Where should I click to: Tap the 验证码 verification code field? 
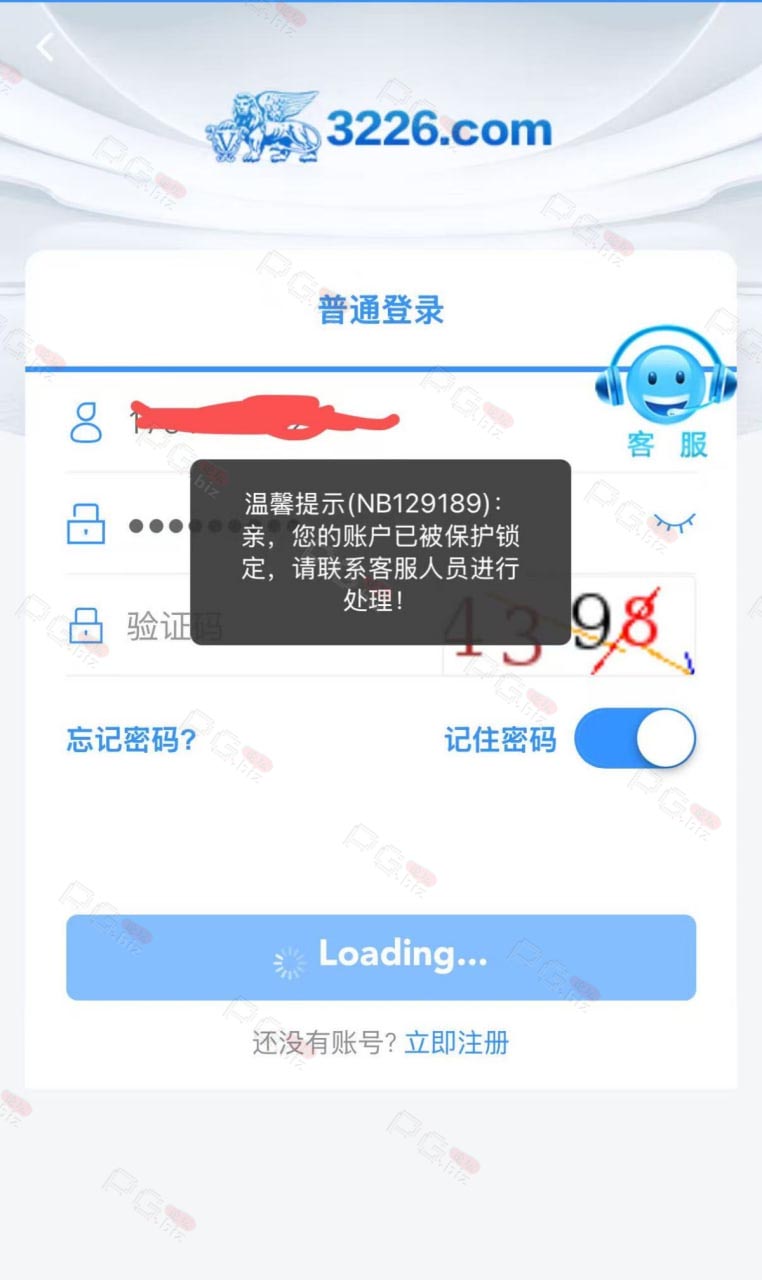254,626
